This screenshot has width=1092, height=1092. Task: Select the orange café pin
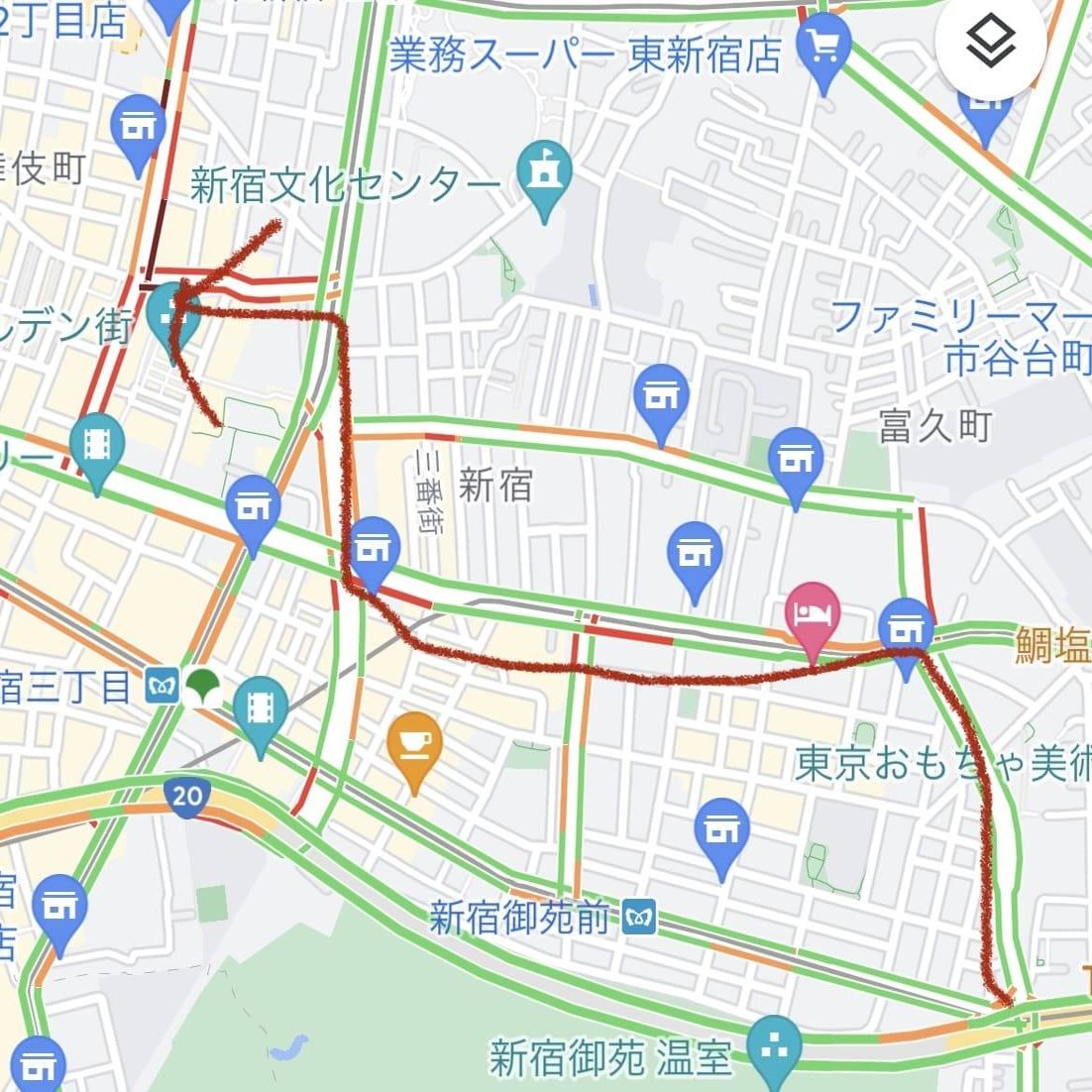click(414, 743)
